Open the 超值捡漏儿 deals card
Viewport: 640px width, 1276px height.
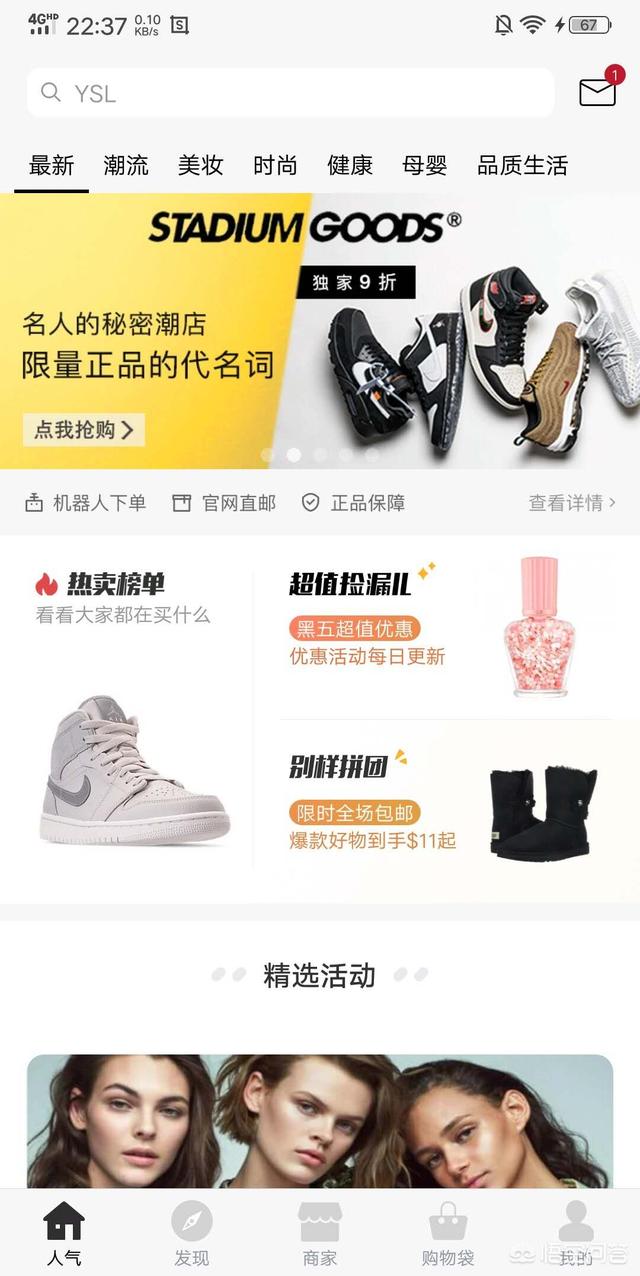tap(448, 630)
